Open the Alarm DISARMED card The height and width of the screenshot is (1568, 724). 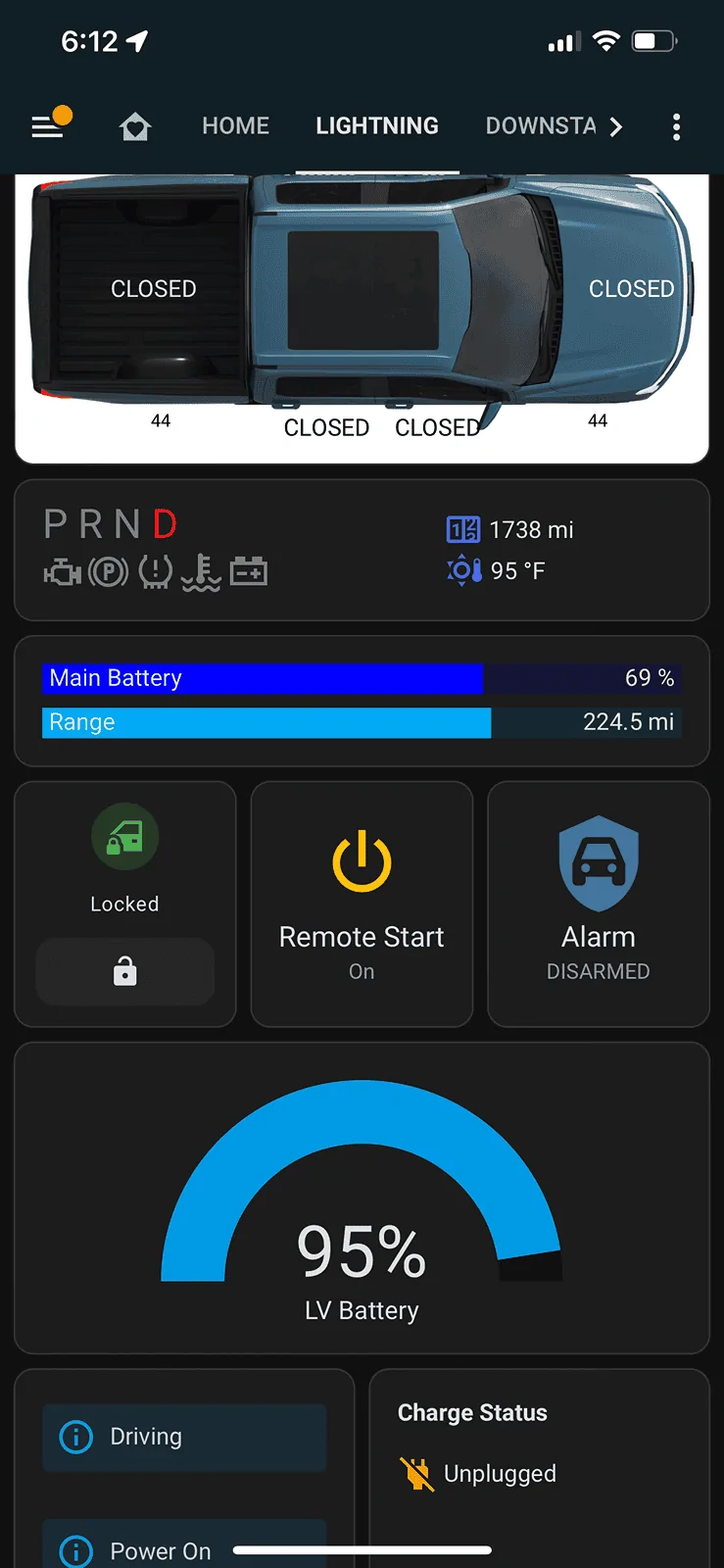598,904
